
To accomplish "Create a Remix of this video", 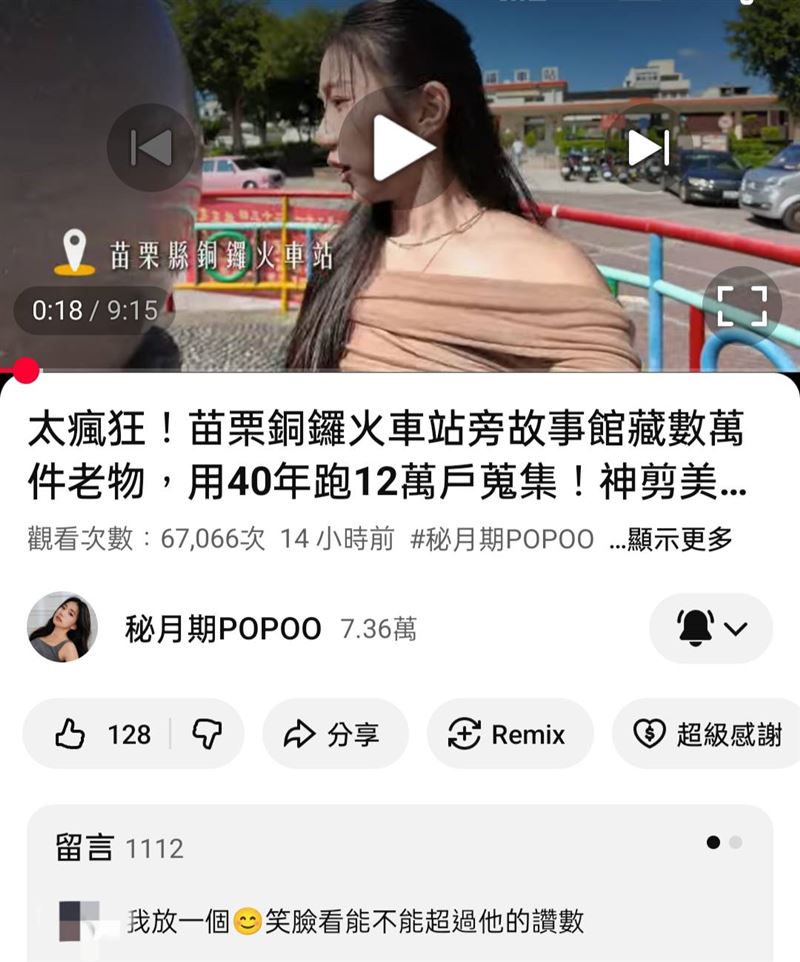I will tap(509, 734).
